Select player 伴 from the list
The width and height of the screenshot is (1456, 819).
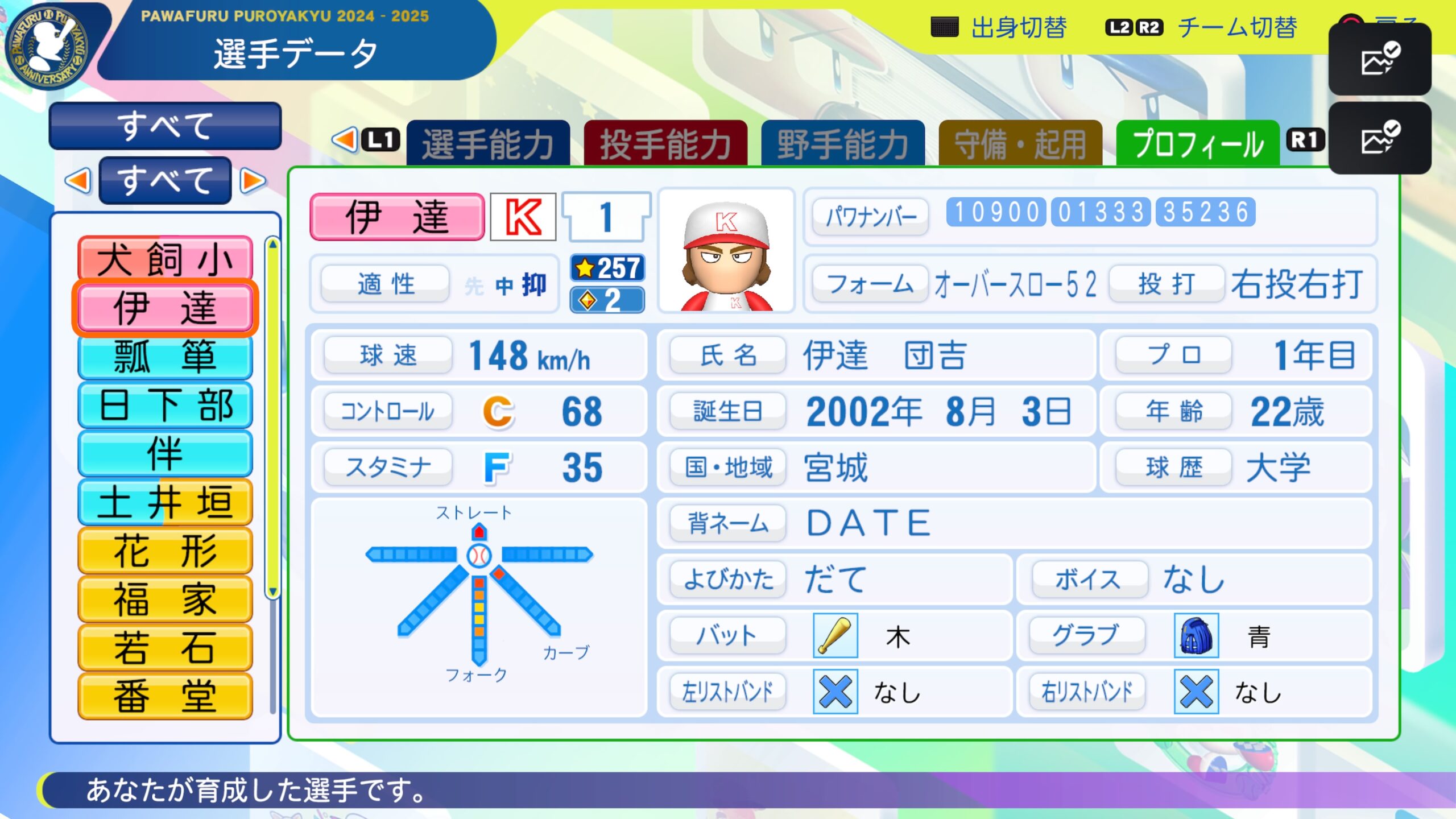click(x=165, y=454)
